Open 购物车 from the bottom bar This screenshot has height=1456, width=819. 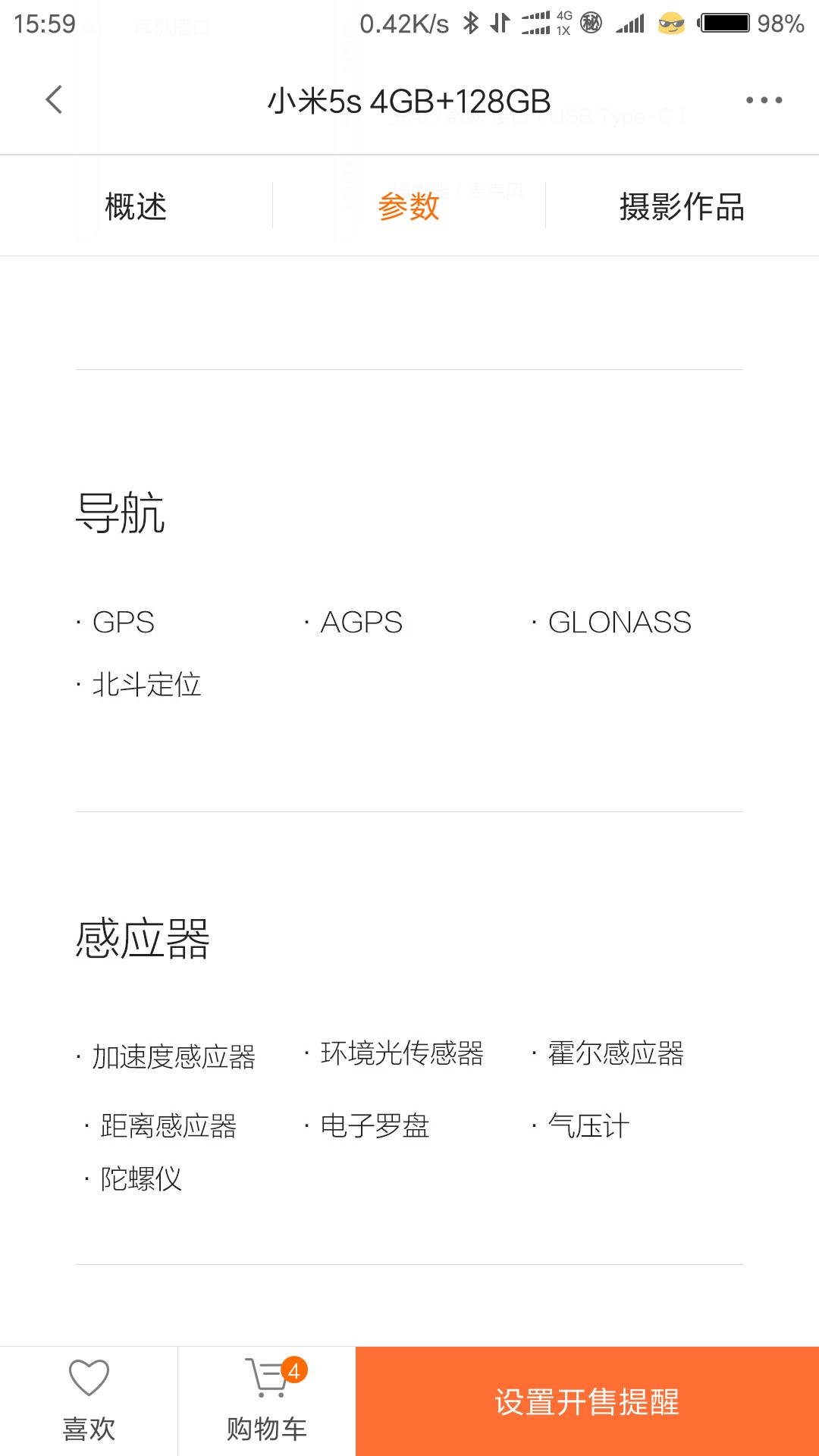(x=265, y=1426)
